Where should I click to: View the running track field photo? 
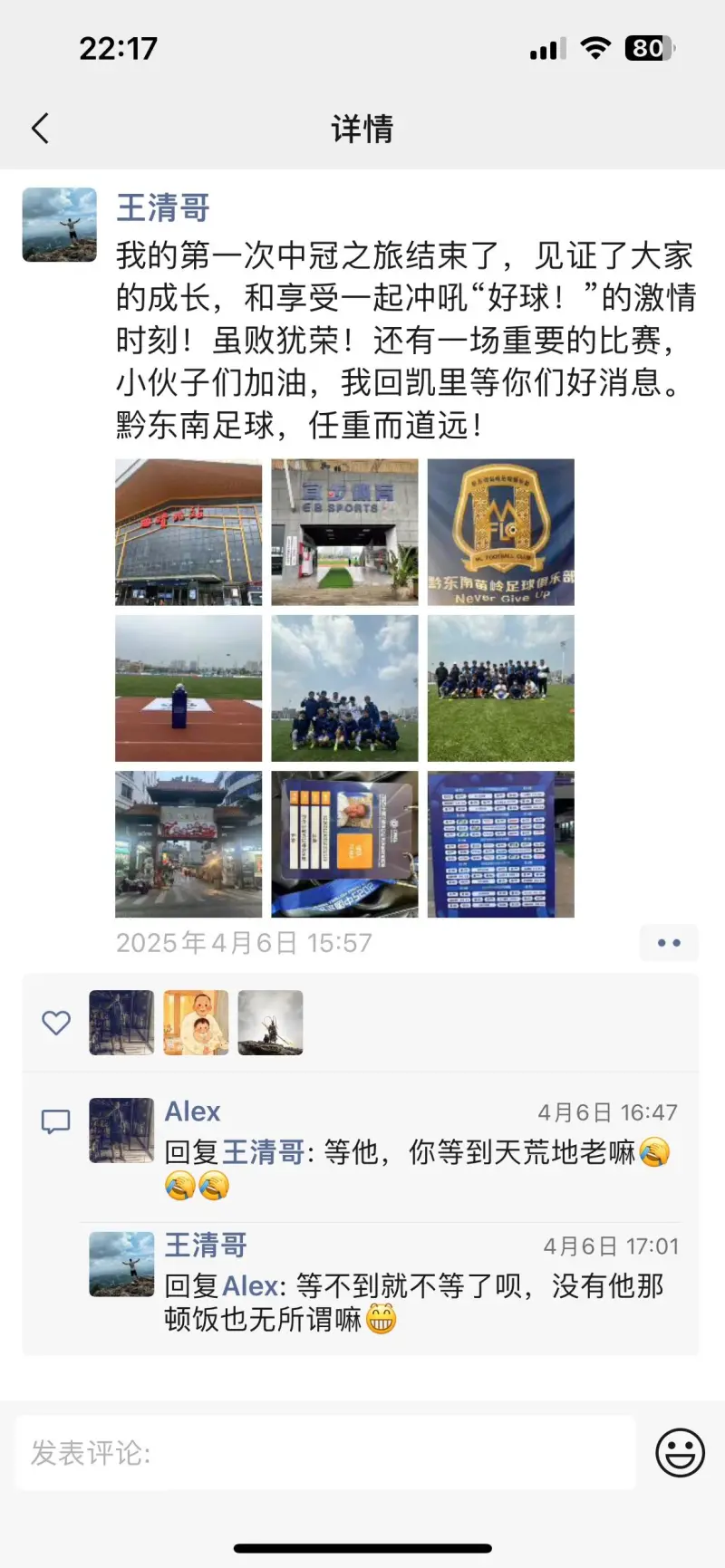[188, 688]
